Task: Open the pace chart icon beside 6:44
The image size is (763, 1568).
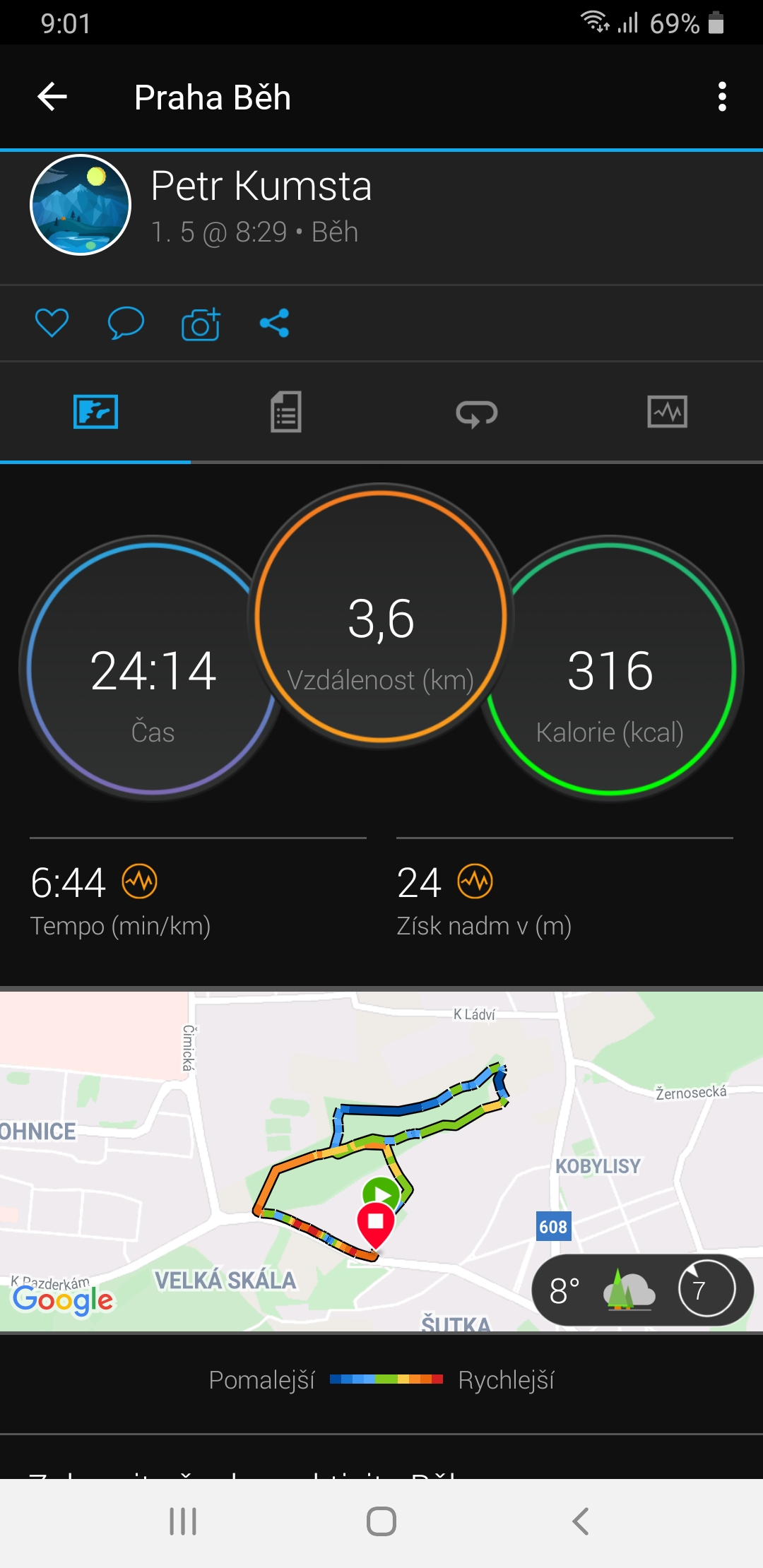Action: (x=140, y=881)
